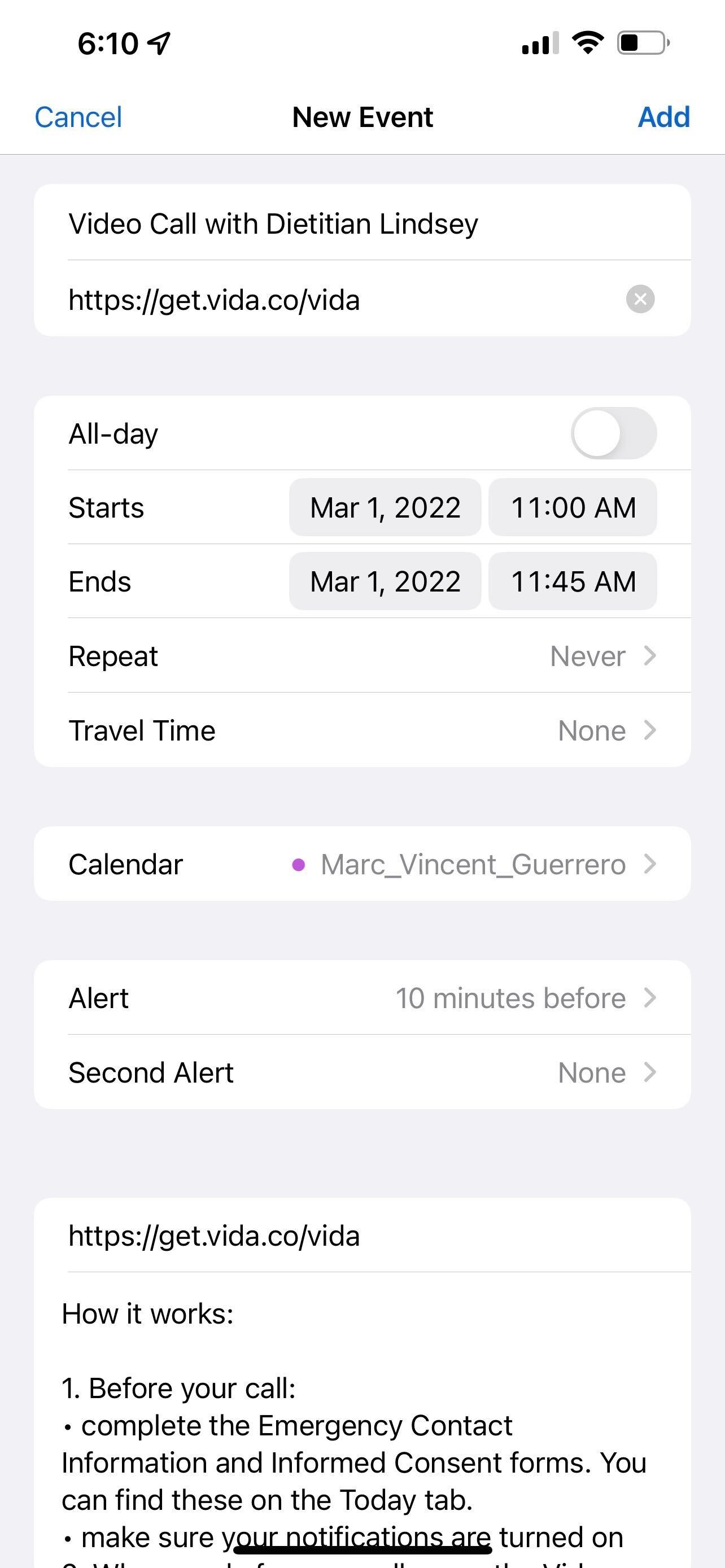Toggle the All-day switch

pyautogui.click(x=614, y=433)
